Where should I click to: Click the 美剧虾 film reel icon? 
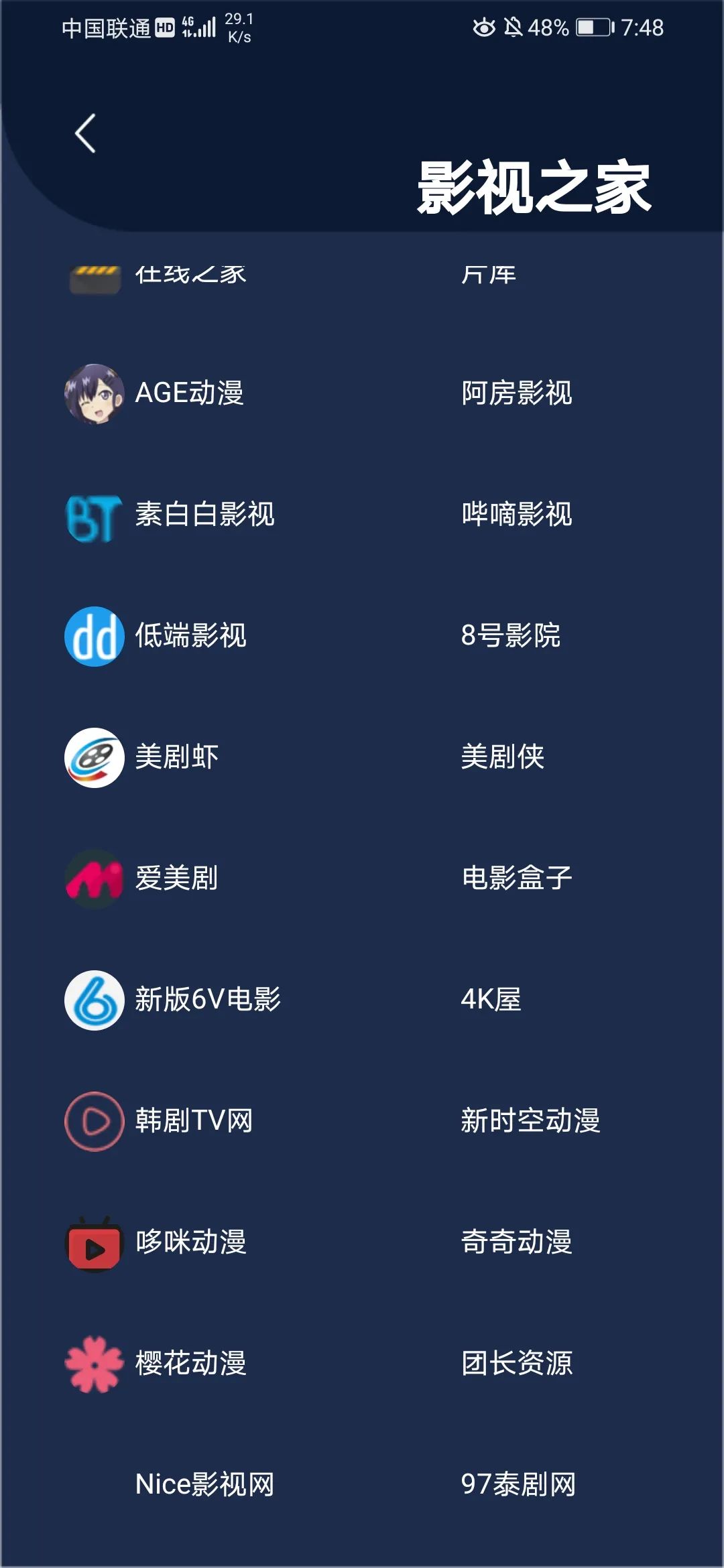click(x=94, y=756)
